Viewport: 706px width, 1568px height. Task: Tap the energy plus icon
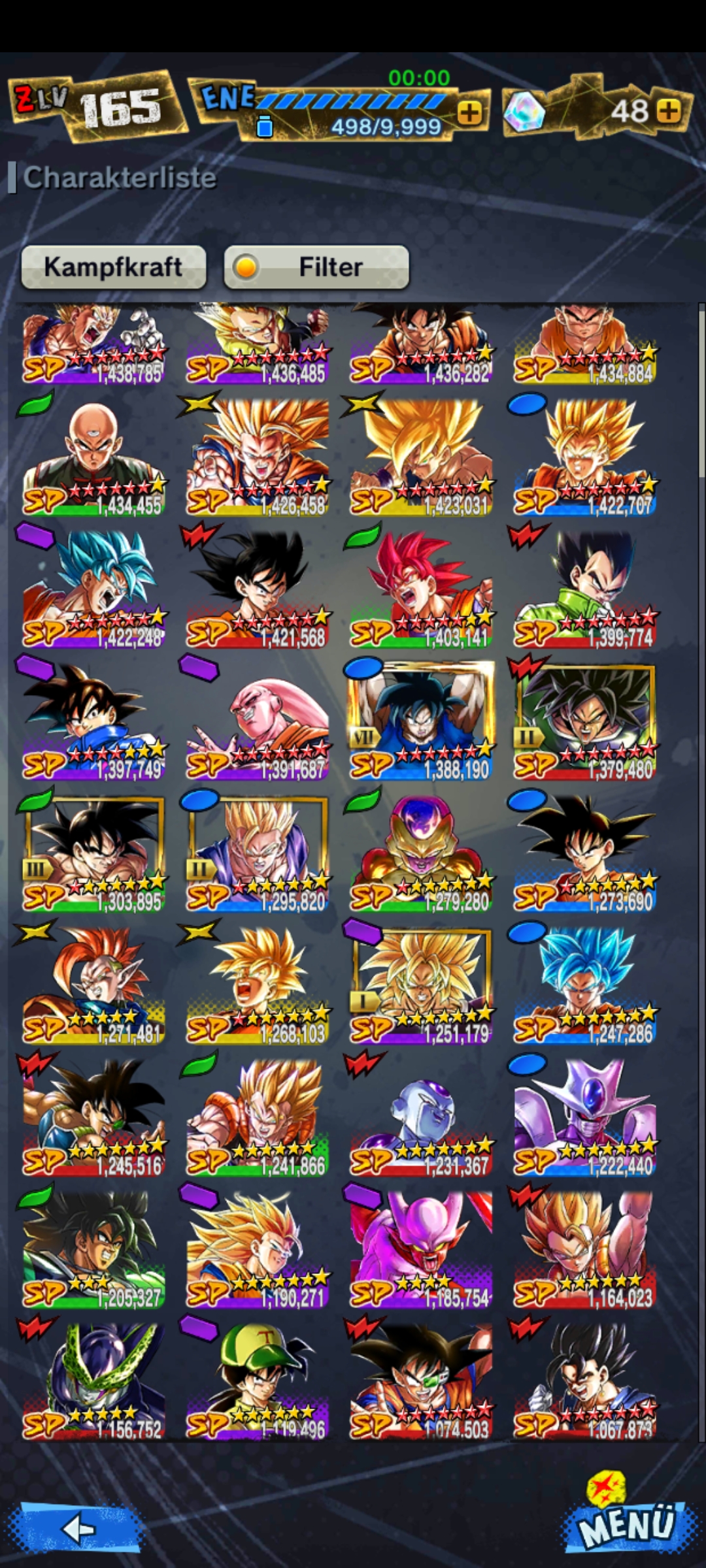[x=468, y=111]
